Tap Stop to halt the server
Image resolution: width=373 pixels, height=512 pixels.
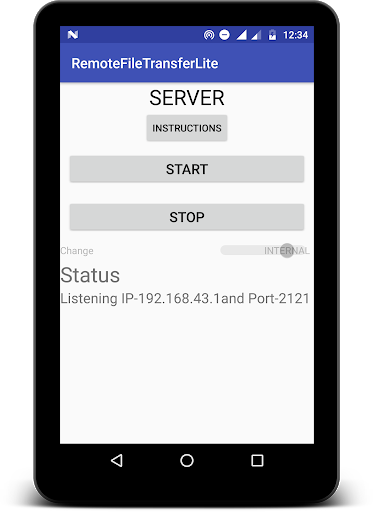click(x=187, y=217)
